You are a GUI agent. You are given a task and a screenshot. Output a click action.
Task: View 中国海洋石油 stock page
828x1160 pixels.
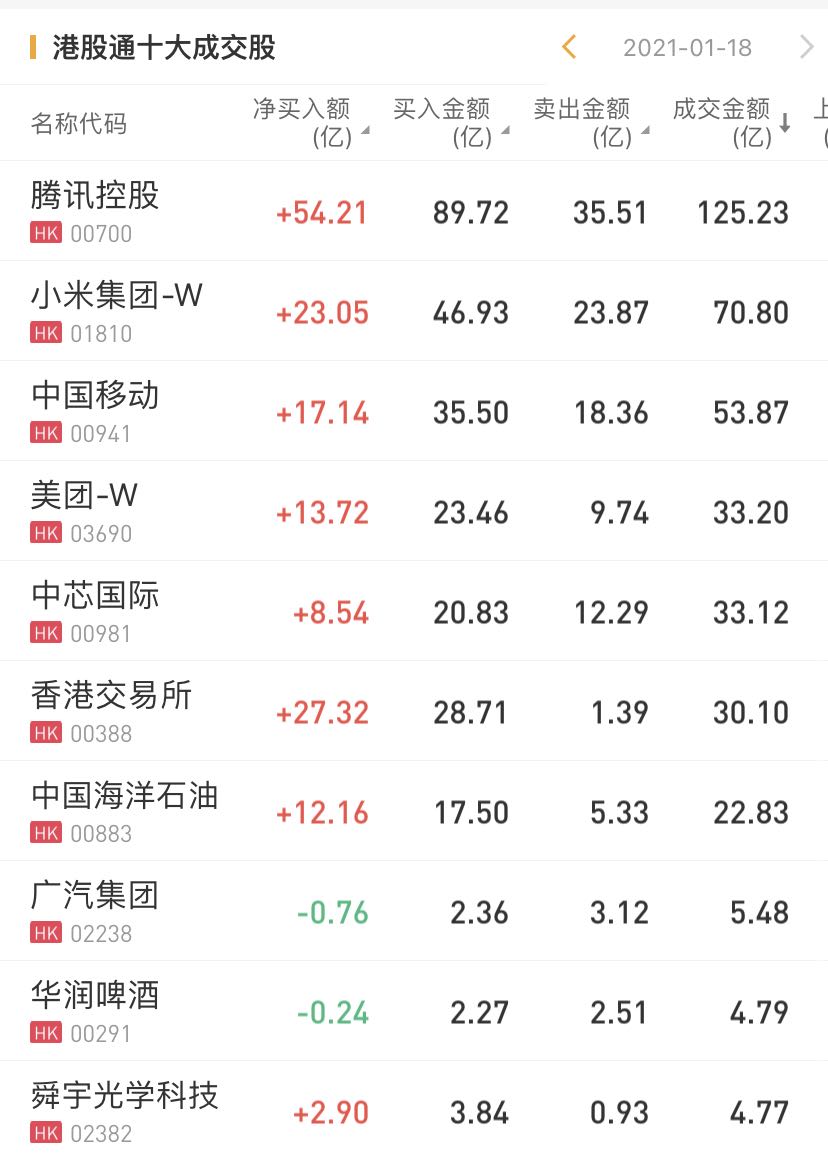(125, 811)
